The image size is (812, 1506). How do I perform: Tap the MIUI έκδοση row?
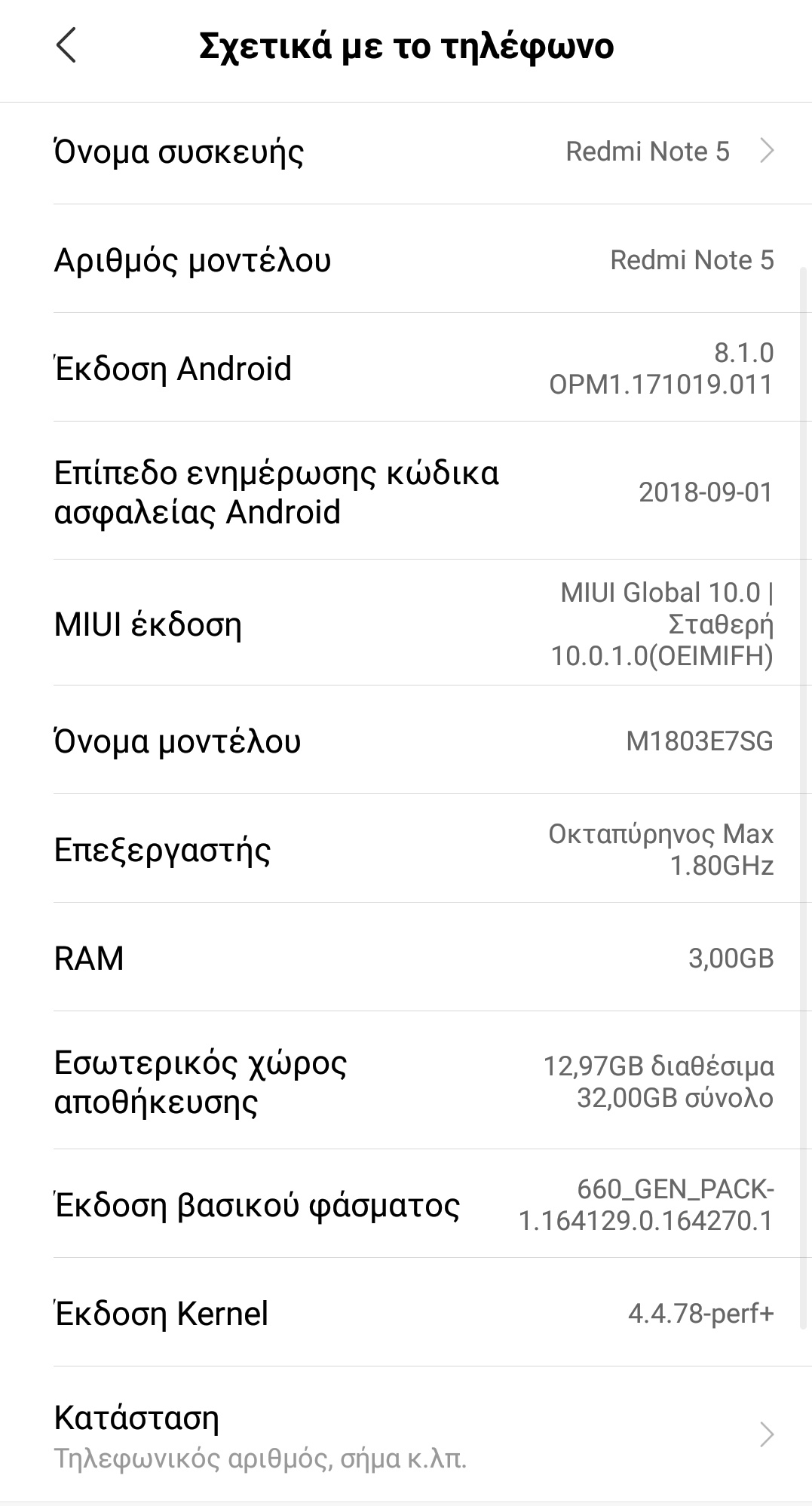407,624
